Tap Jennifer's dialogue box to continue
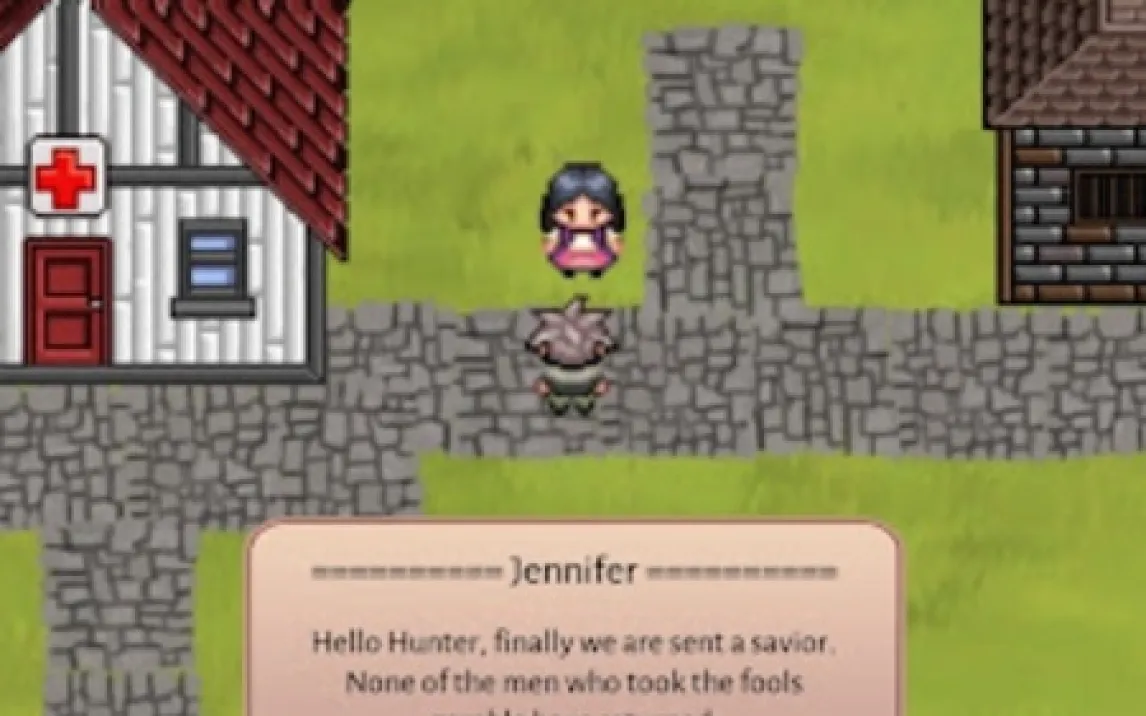The width and height of the screenshot is (1146, 716). (x=574, y=619)
